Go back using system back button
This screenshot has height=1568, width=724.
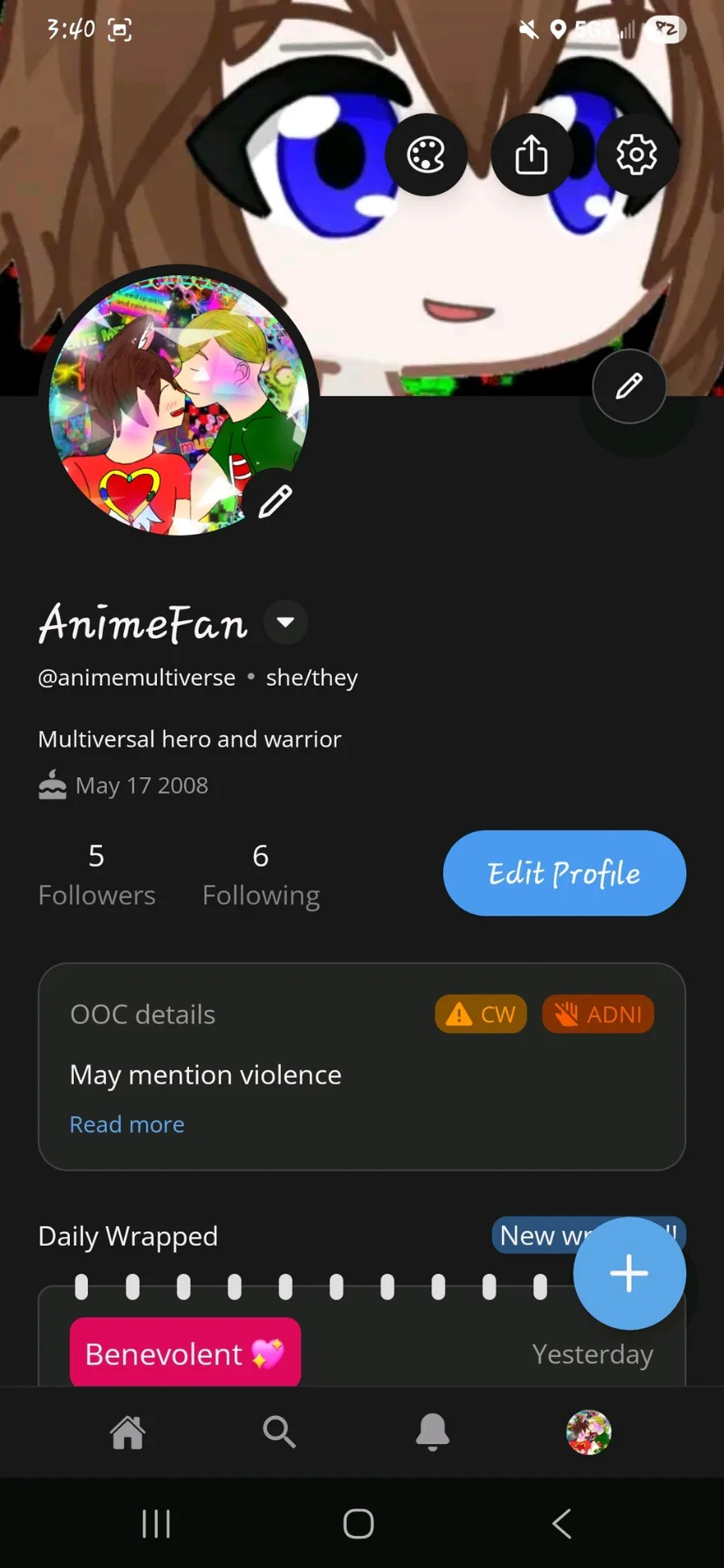(x=562, y=1523)
